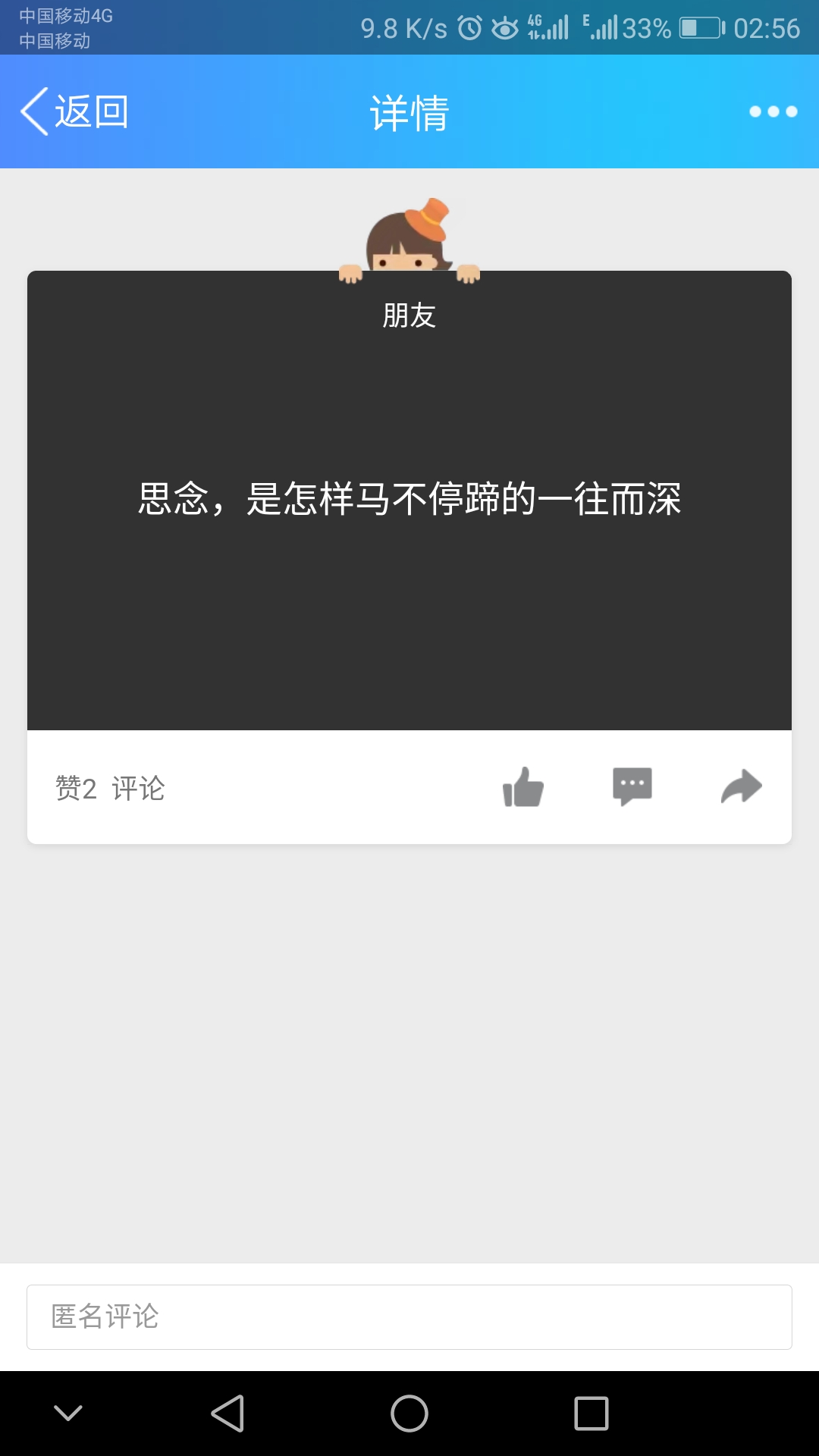Share this post with the arrow icon

(741, 786)
